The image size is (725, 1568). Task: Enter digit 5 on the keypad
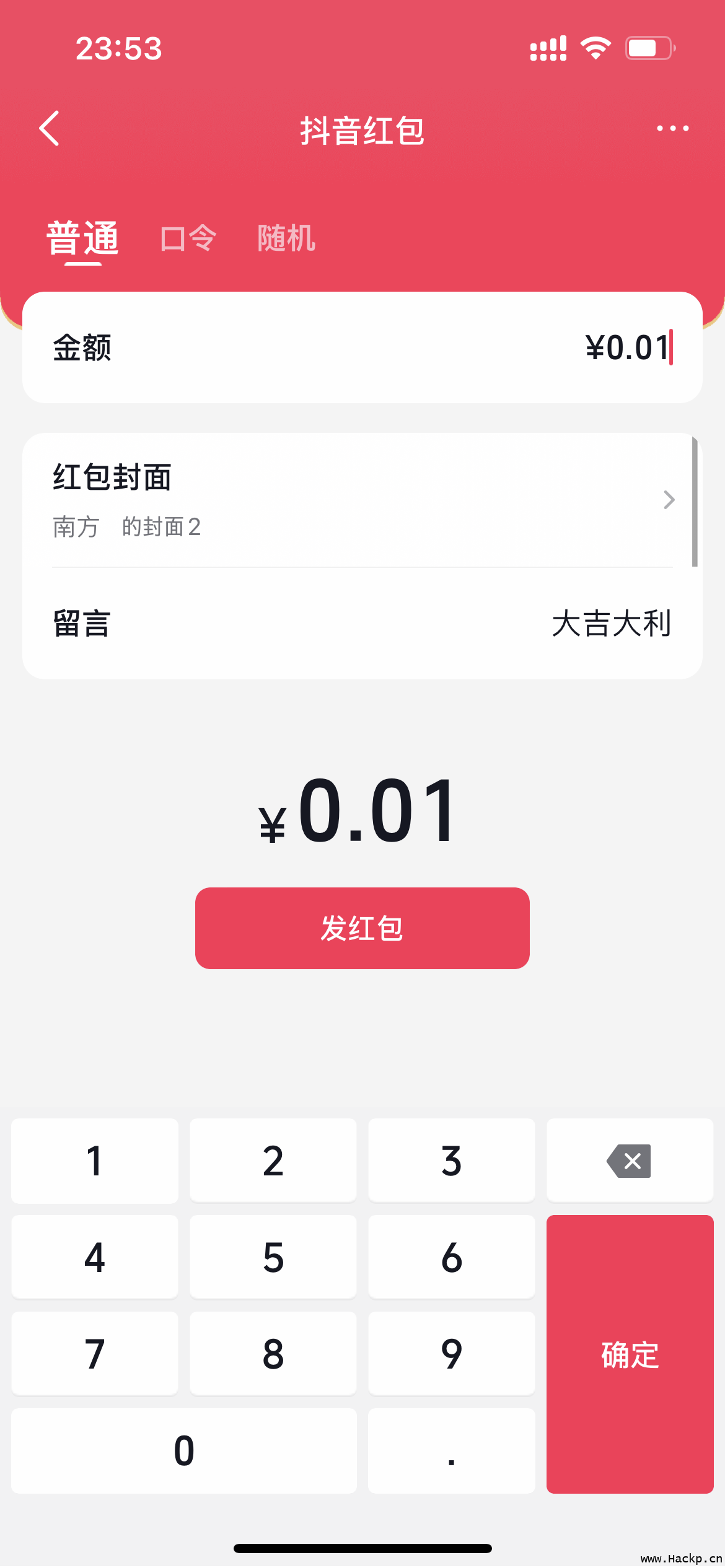pyautogui.click(x=273, y=1257)
